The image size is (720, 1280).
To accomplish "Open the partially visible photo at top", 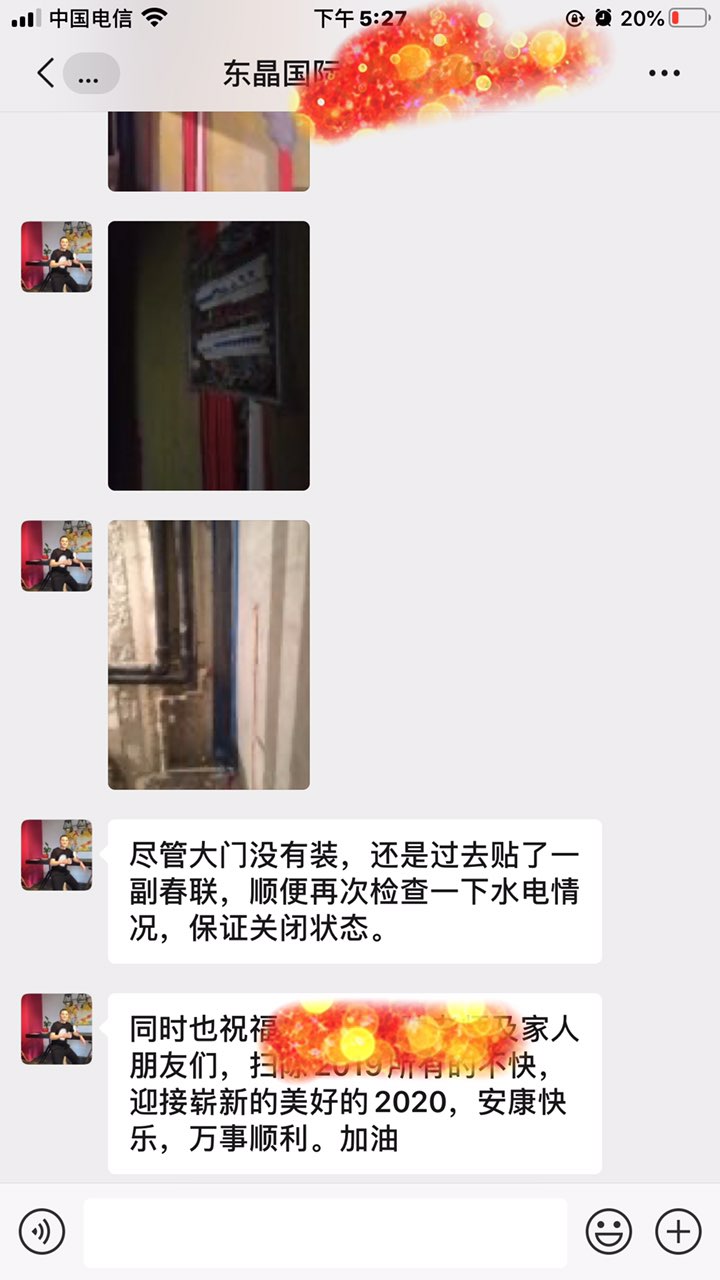I will pyautogui.click(x=209, y=151).
